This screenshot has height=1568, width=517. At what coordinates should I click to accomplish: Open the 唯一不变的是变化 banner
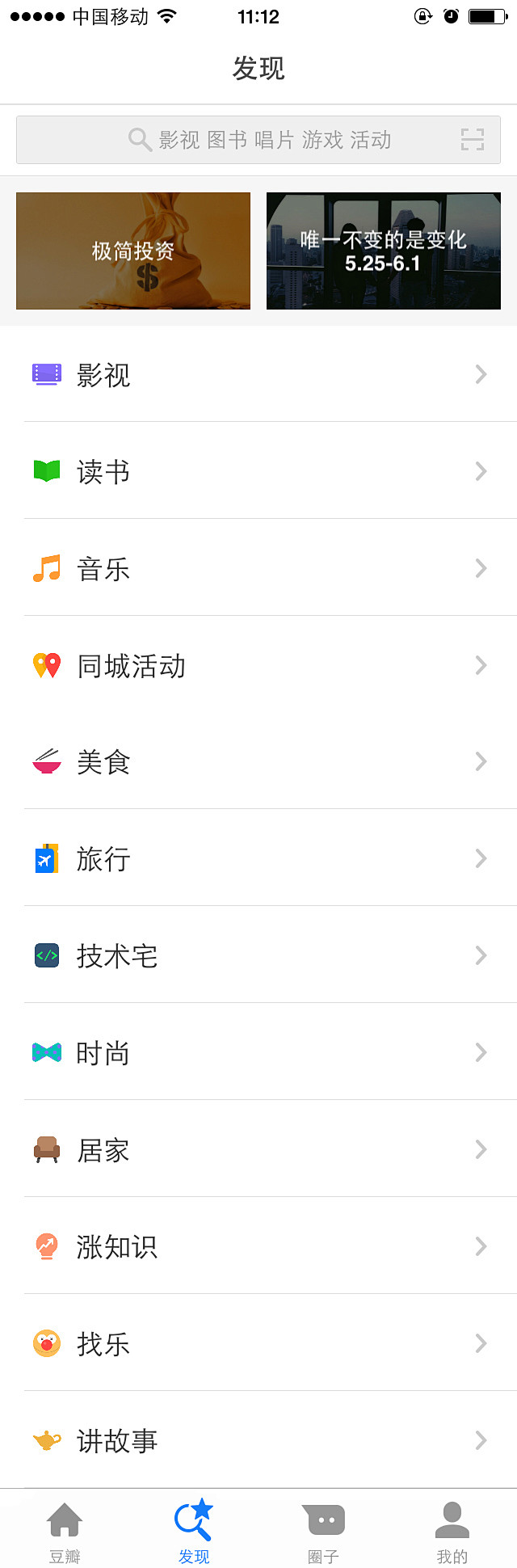click(x=384, y=251)
